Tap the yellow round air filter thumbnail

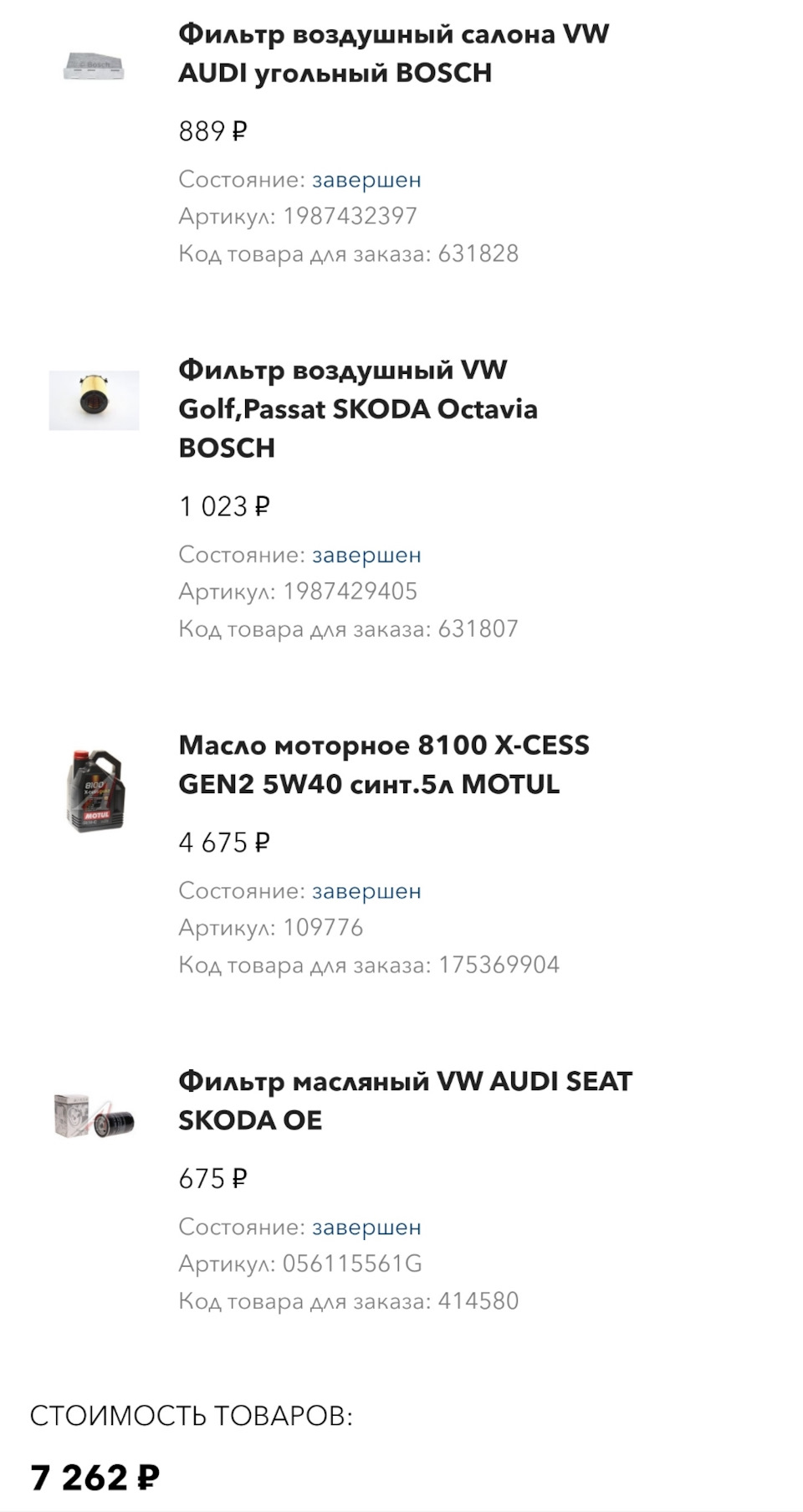pos(94,400)
